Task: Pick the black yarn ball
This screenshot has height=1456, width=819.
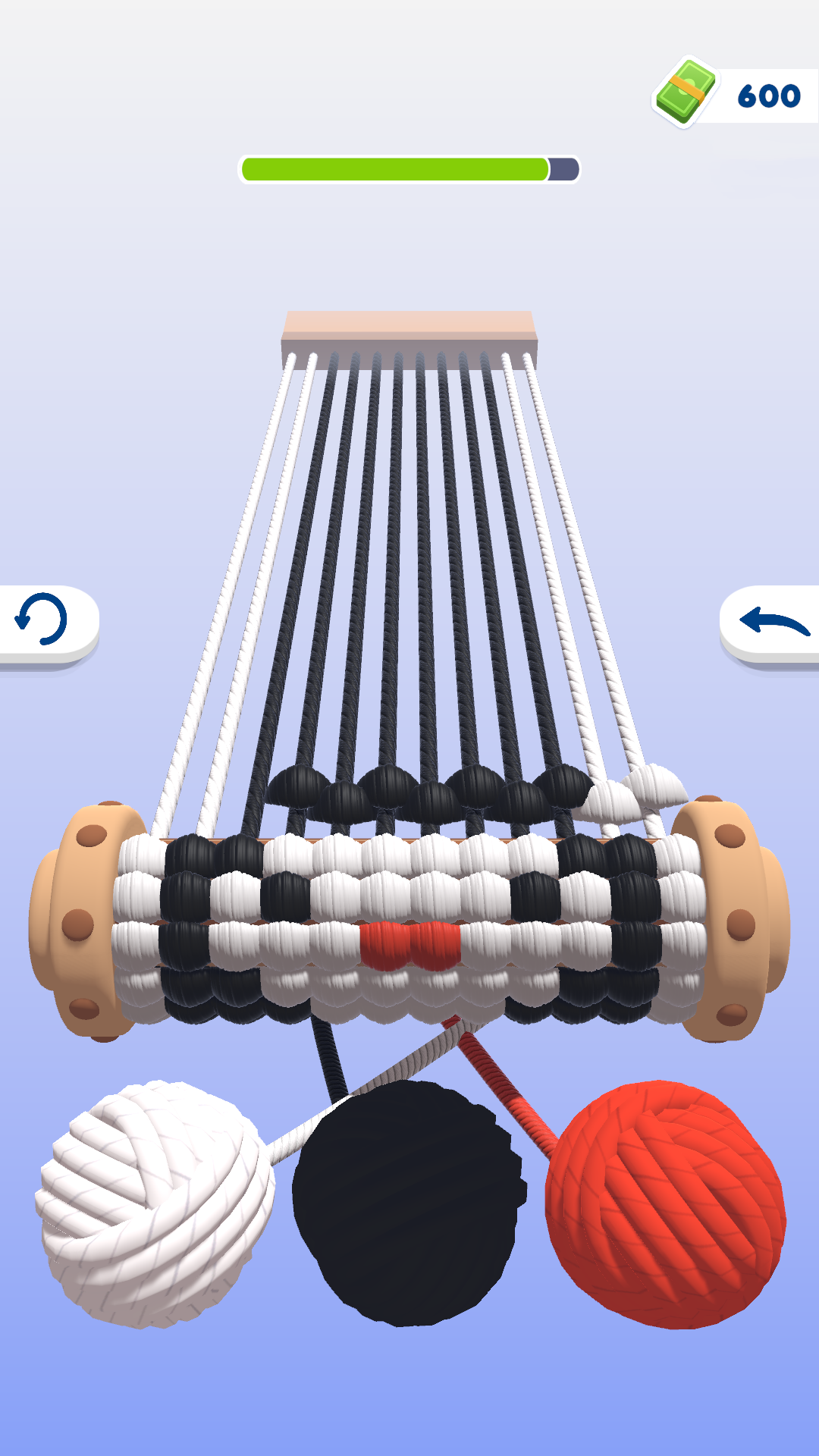Action: (408, 1206)
